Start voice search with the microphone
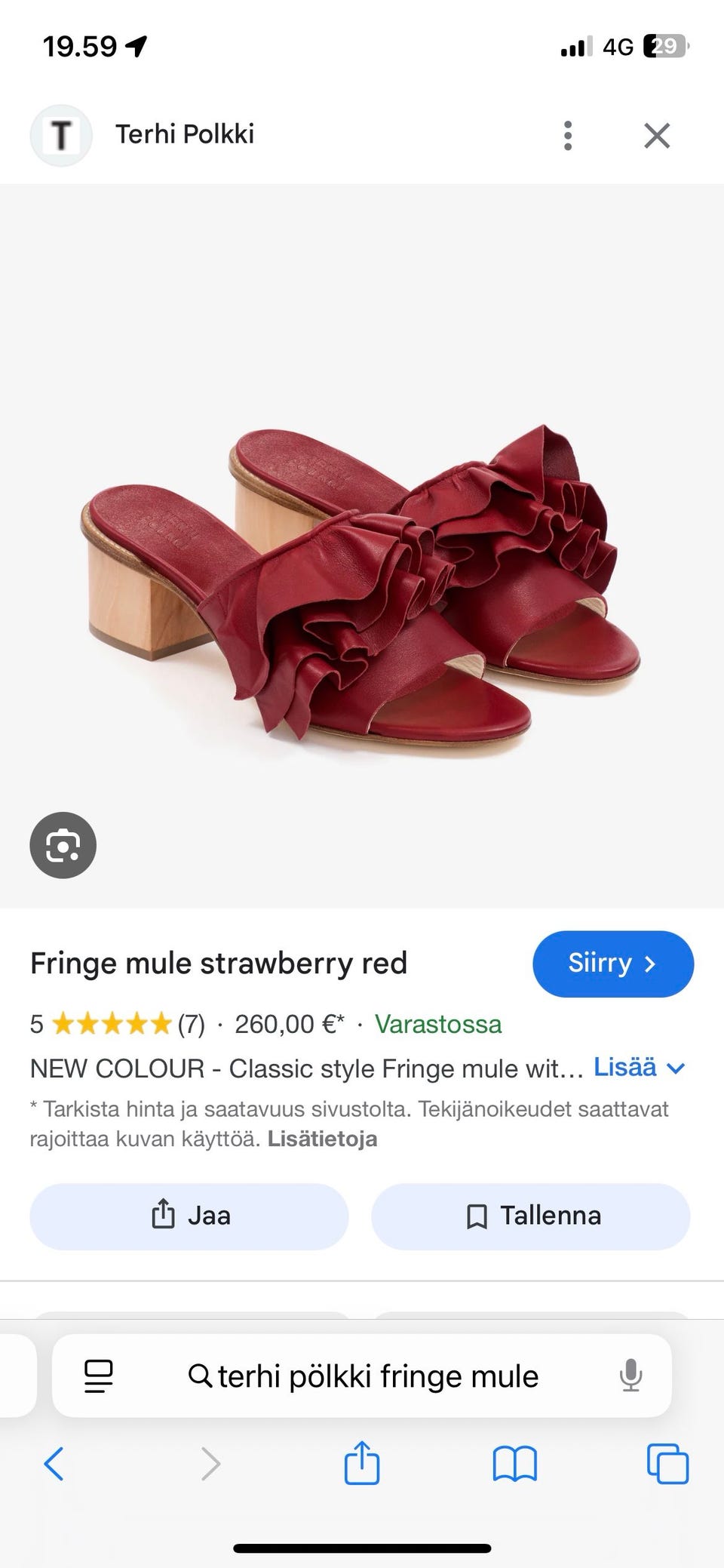The height and width of the screenshot is (1568, 724). pyautogui.click(x=630, y=1376)
